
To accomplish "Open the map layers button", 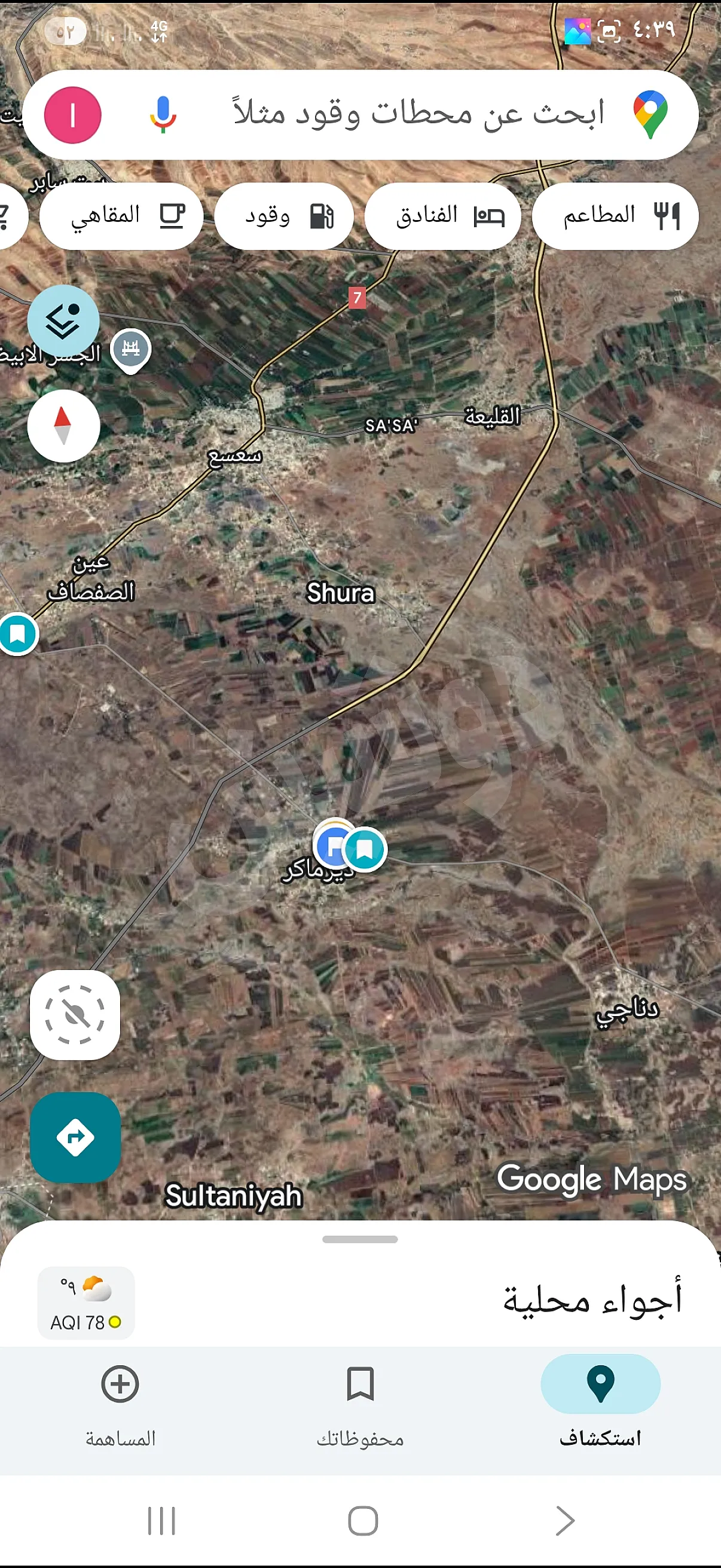I will tap(63, 320).
